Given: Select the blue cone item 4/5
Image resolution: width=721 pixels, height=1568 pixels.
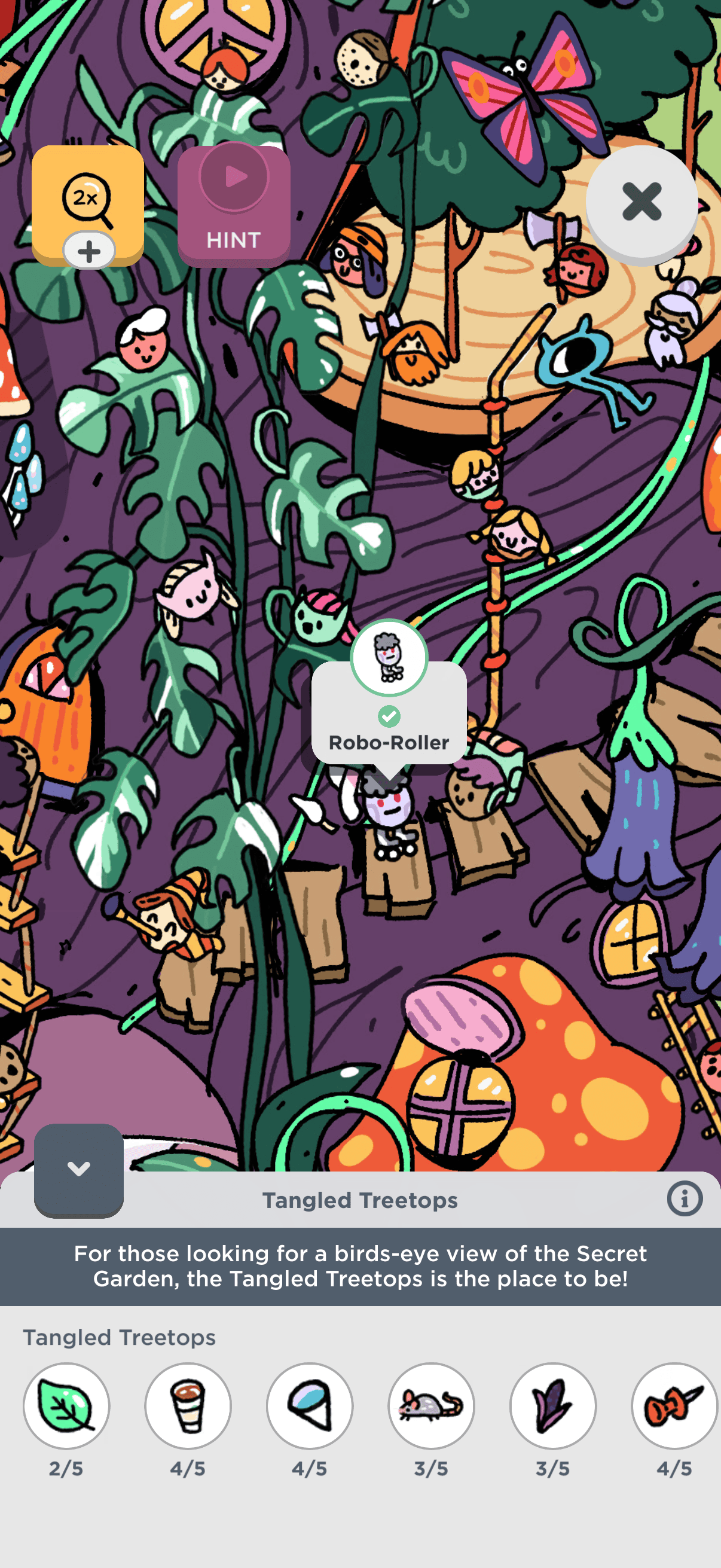Looking at the screenshot, I should (x=310, y=1406).
